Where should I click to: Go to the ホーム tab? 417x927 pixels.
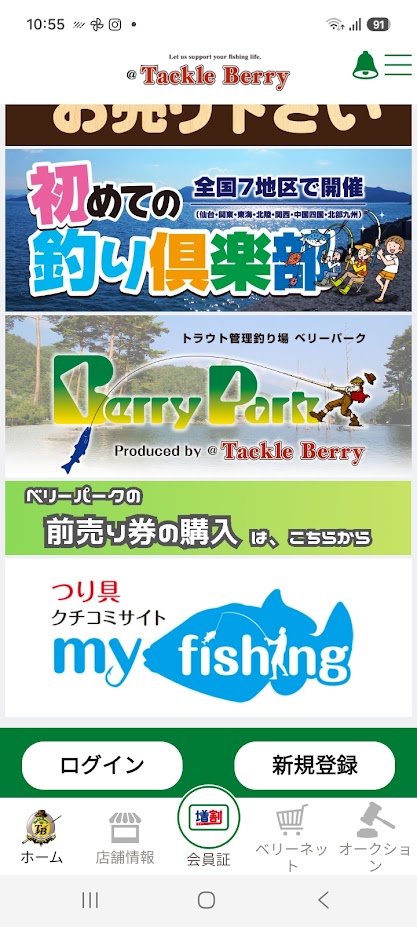click(41, 837)
